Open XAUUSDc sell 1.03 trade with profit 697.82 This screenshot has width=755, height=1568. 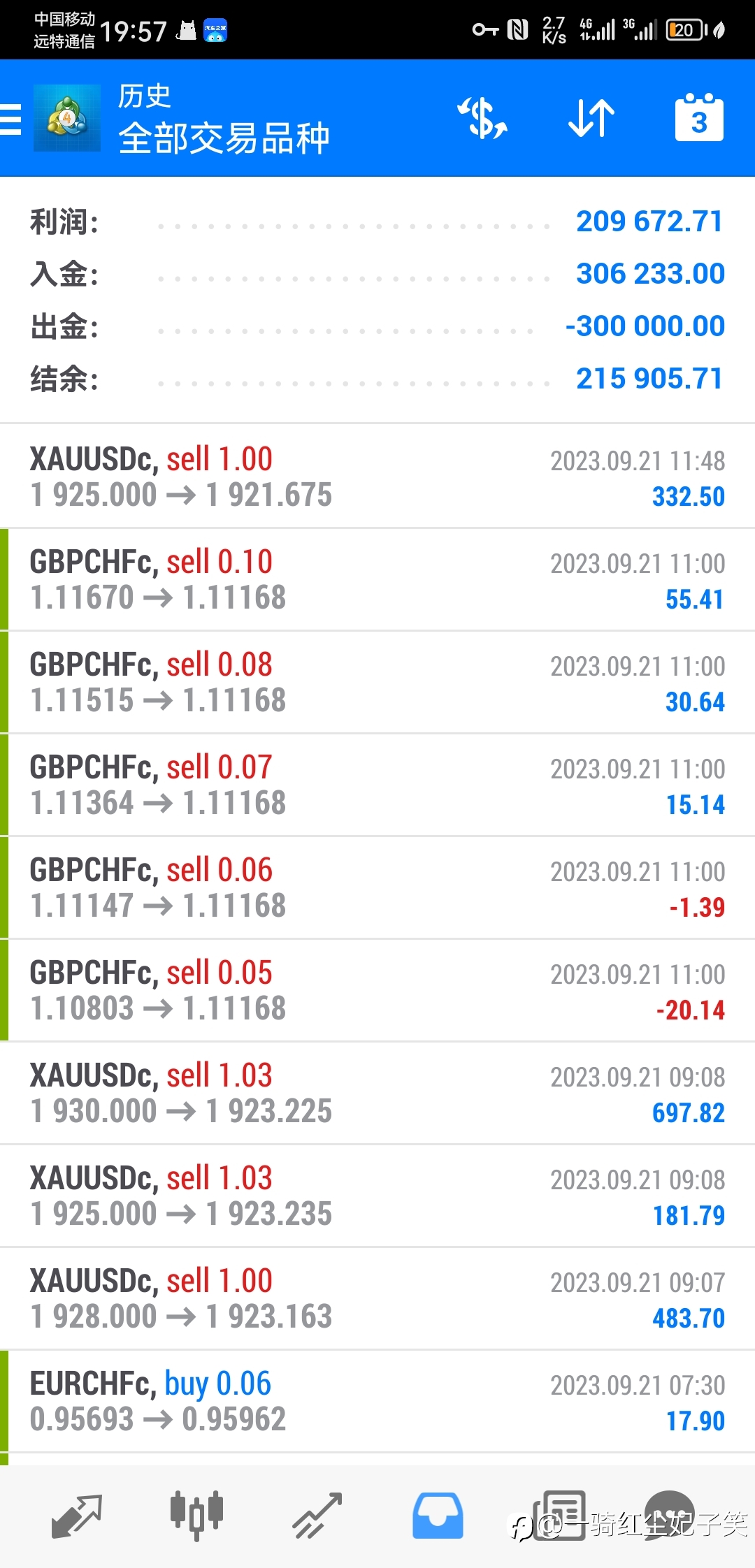(x=377, y=1093)
